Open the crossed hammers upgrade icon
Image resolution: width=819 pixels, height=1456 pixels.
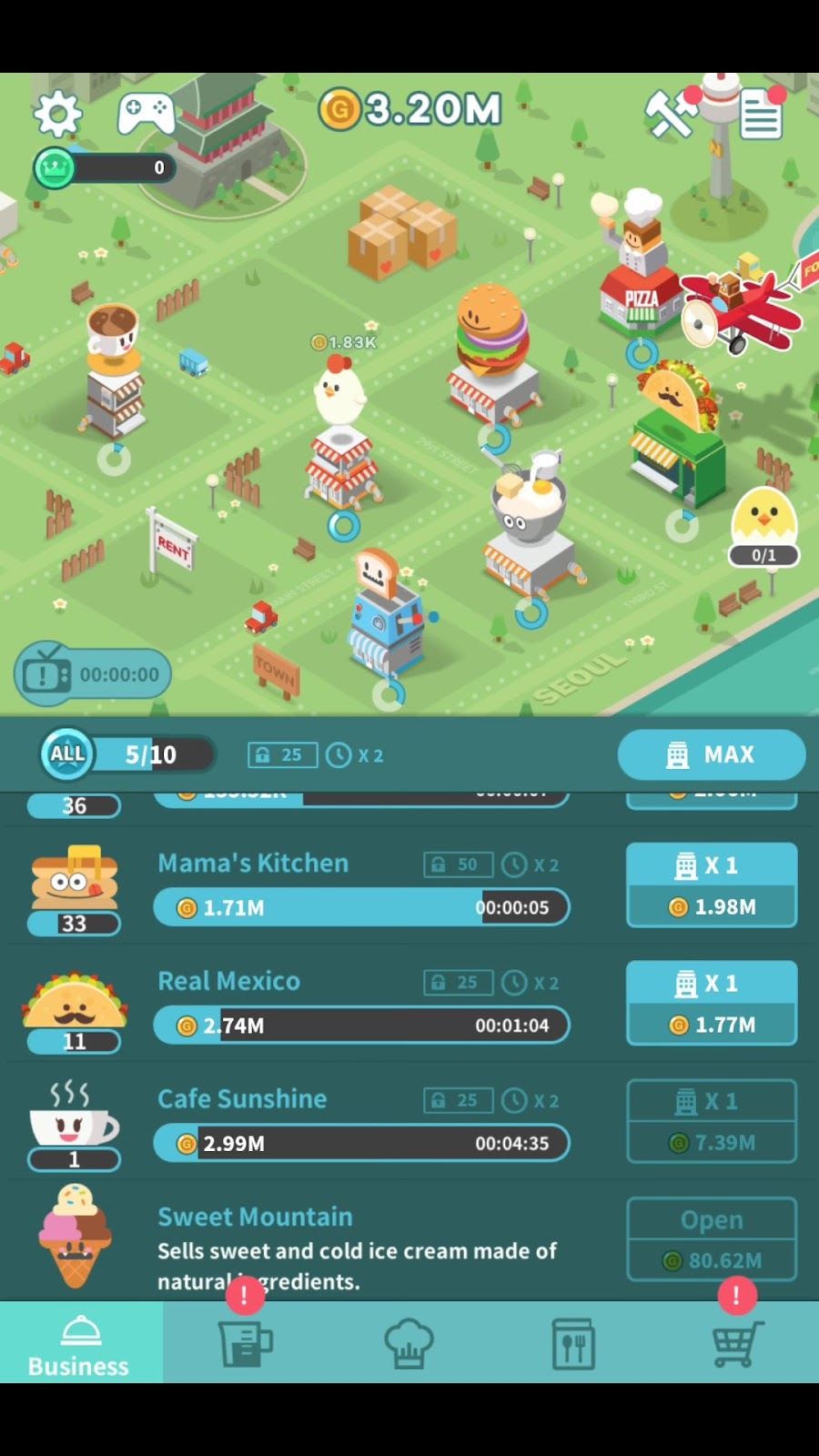tap(671, 114)
